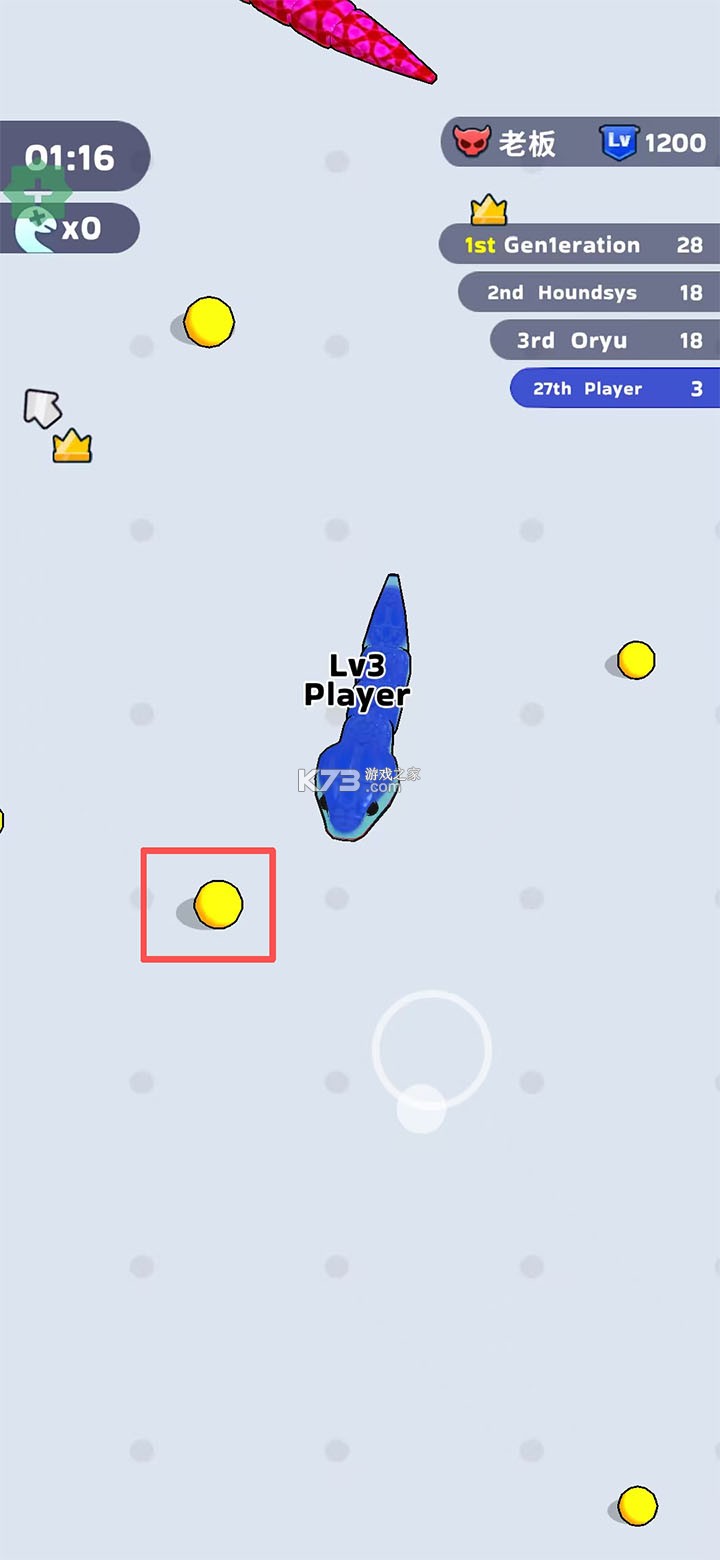
Task: Open the green floating game assistant icon
Action: [37, 194]
